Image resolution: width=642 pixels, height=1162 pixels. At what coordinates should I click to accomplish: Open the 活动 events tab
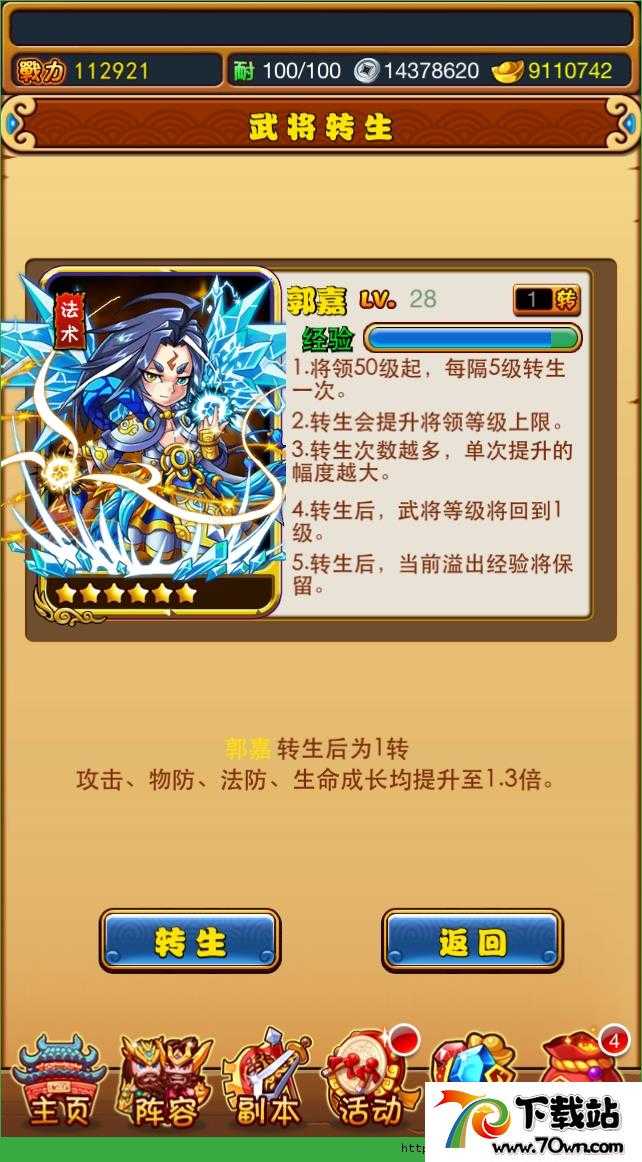tap(369, 1085)
